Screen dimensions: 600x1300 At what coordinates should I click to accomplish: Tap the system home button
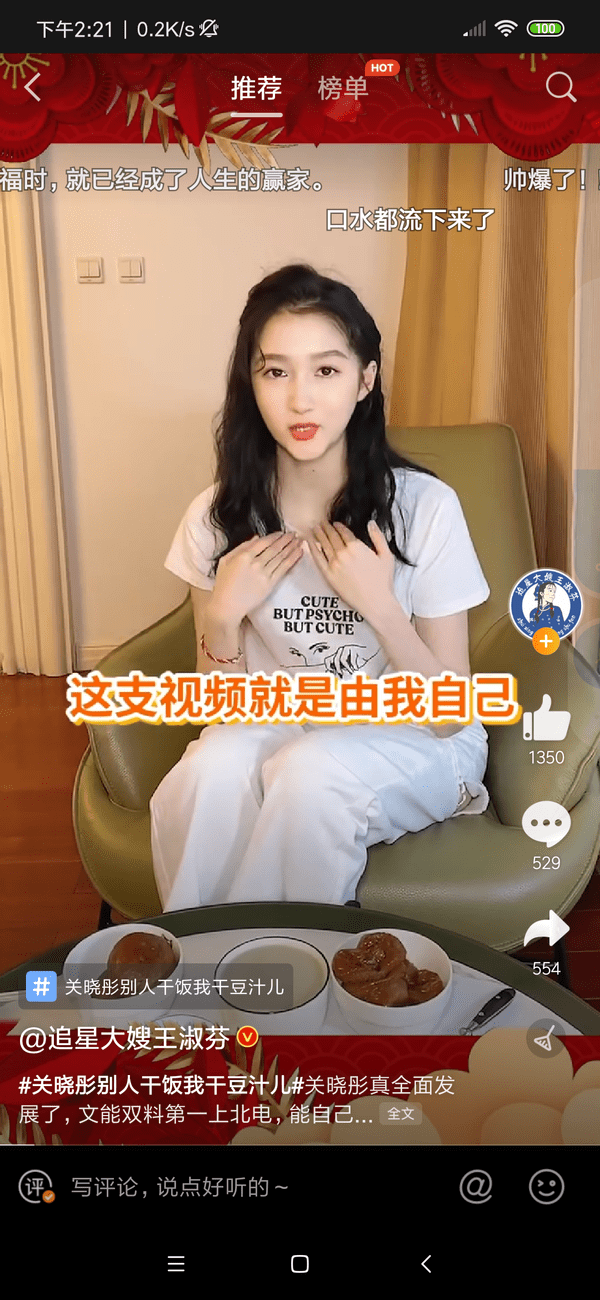pos(299,1264)
